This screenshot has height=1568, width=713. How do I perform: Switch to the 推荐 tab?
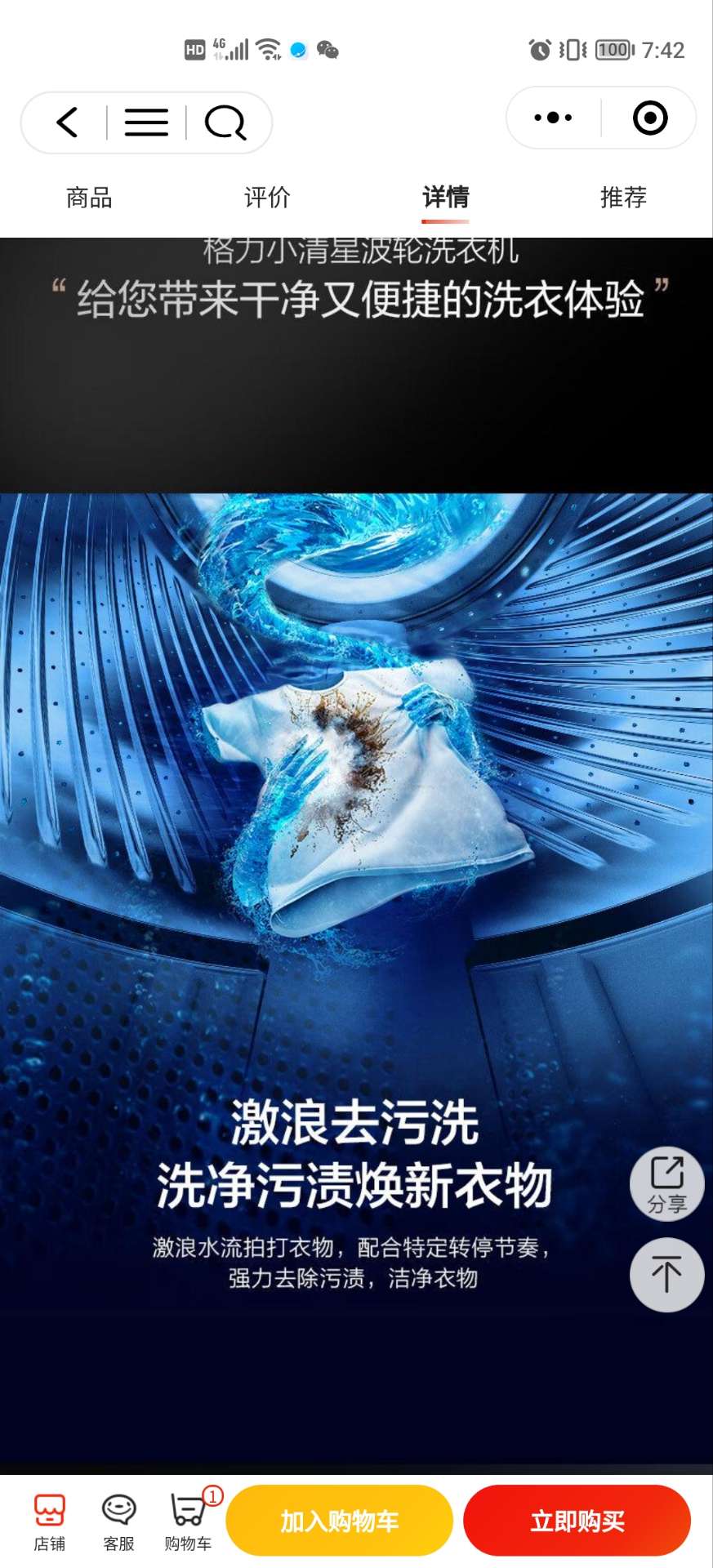(623, 198)
